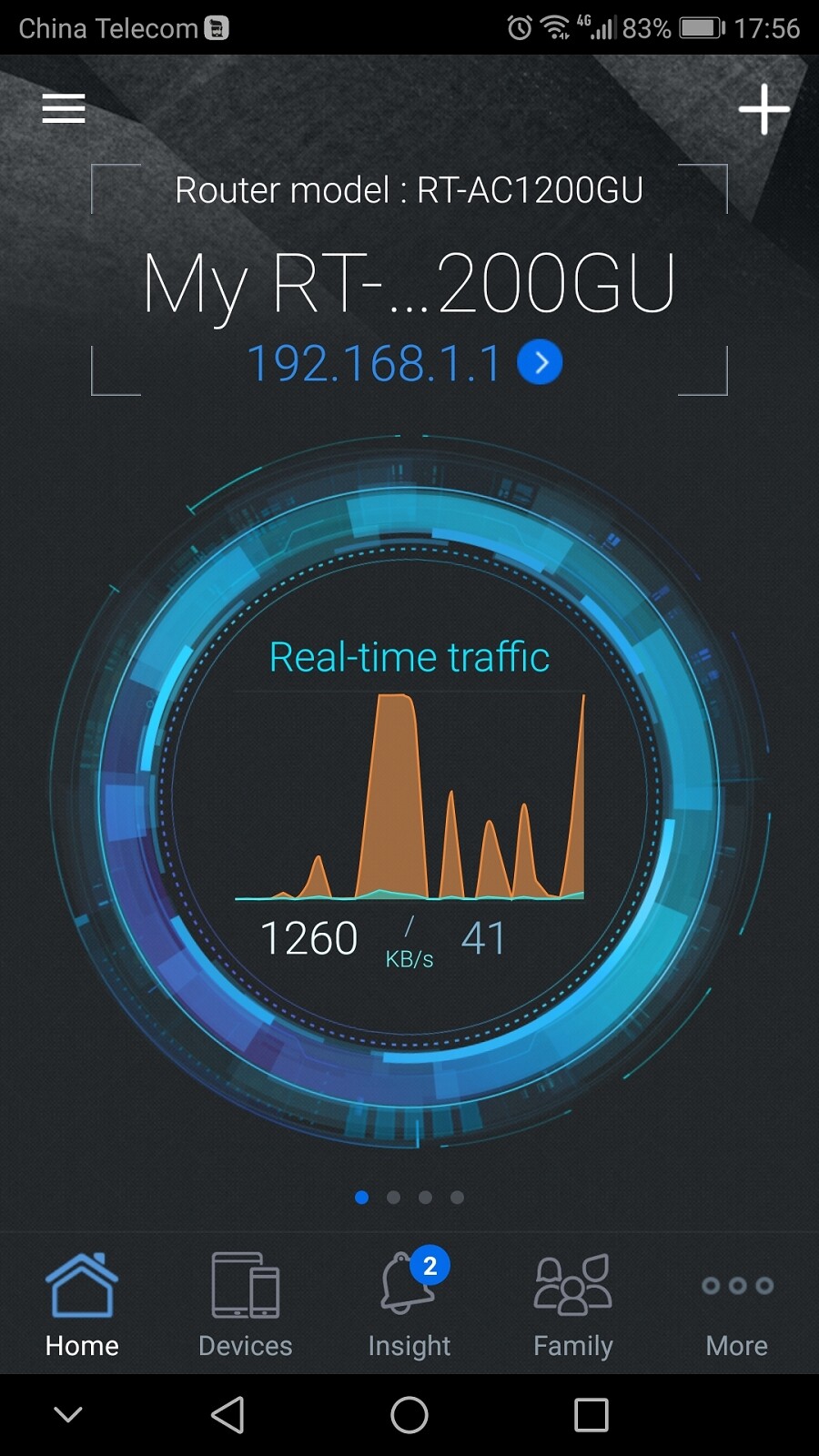The width and height of the screenshot is (819, 1456).
Task: Go back using the system back button
Action: (x=227, y=1415)
